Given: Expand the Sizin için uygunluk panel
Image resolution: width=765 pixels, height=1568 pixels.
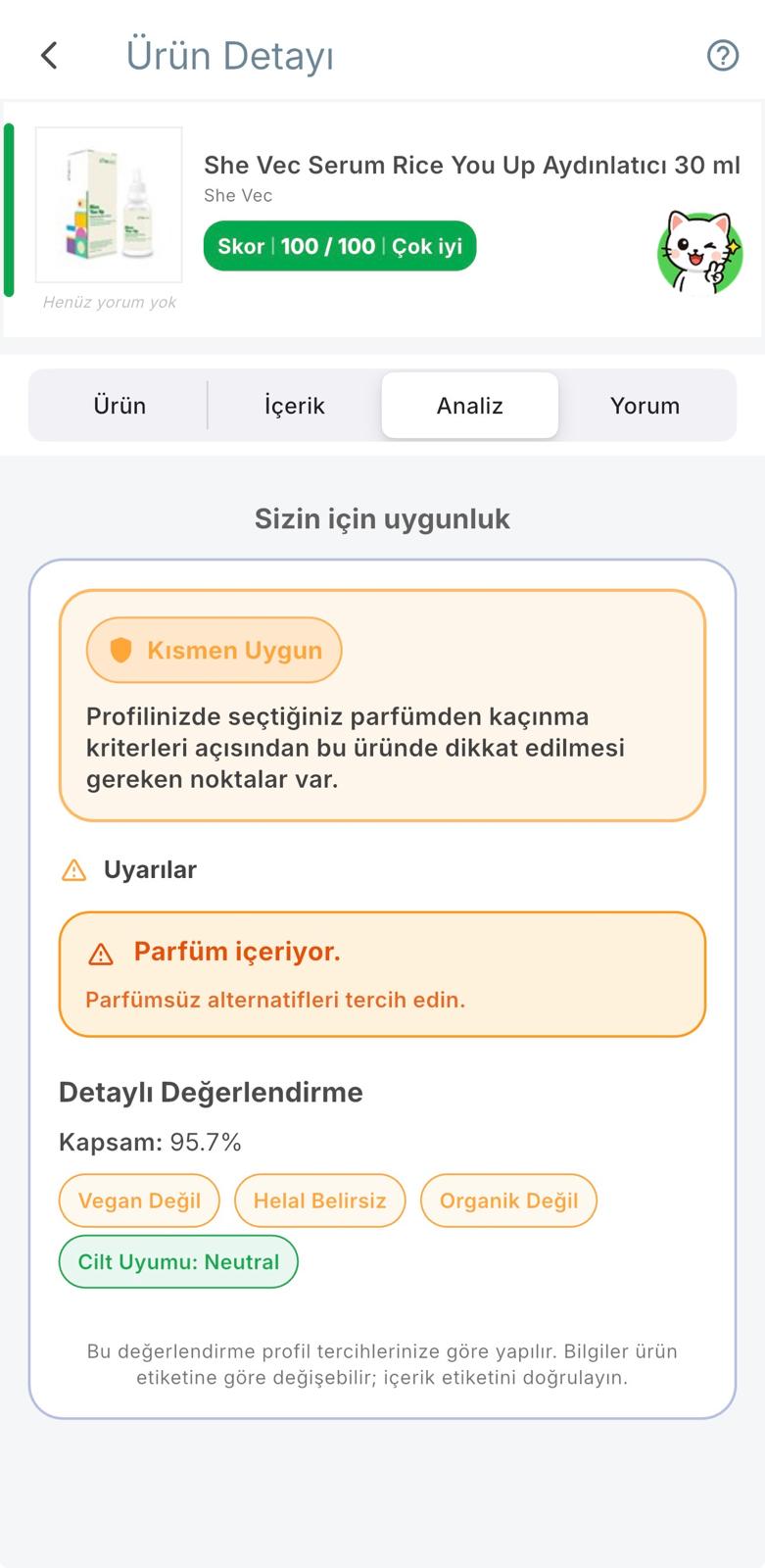Looking at the screenshot, I should point(382,518).
